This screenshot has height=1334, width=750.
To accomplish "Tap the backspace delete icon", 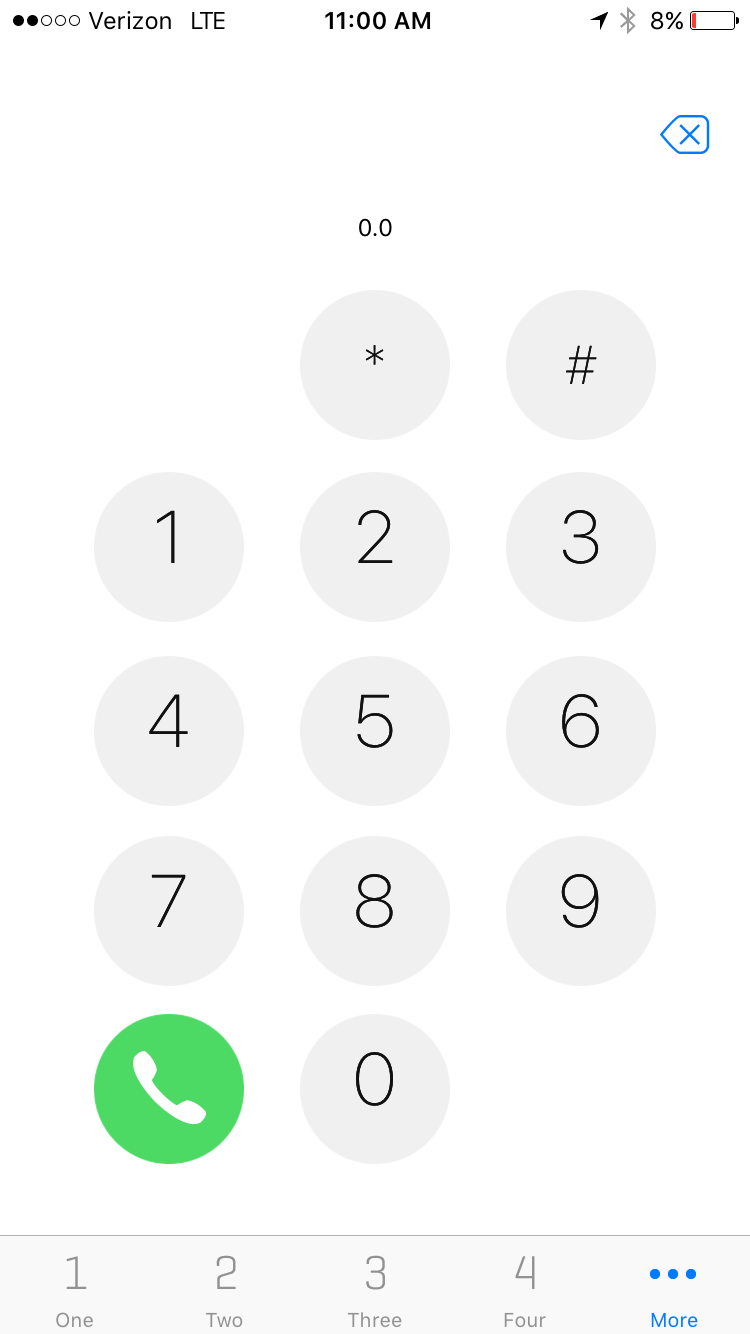I will coord(684,133).
